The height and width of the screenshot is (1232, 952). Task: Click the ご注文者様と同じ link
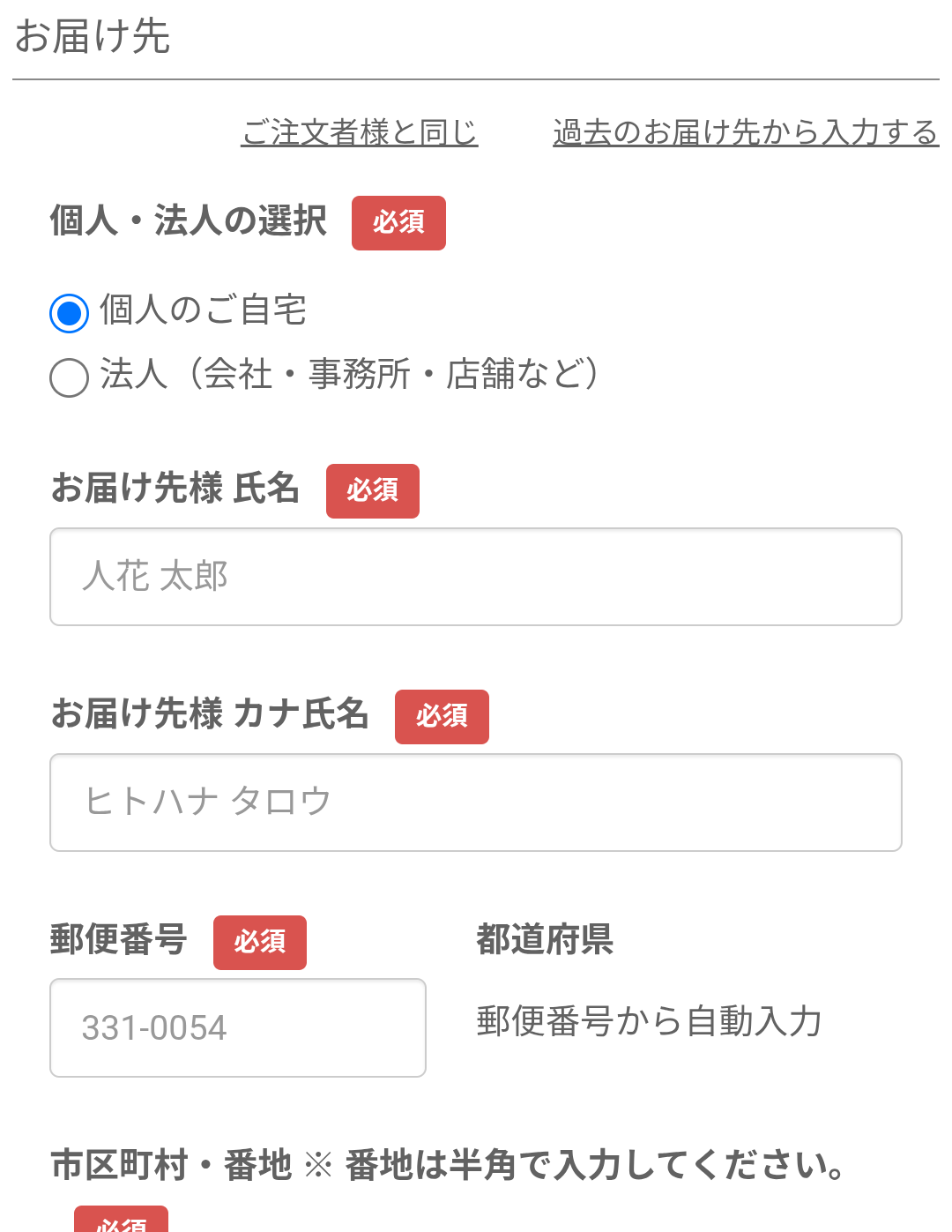pos(359,132)
